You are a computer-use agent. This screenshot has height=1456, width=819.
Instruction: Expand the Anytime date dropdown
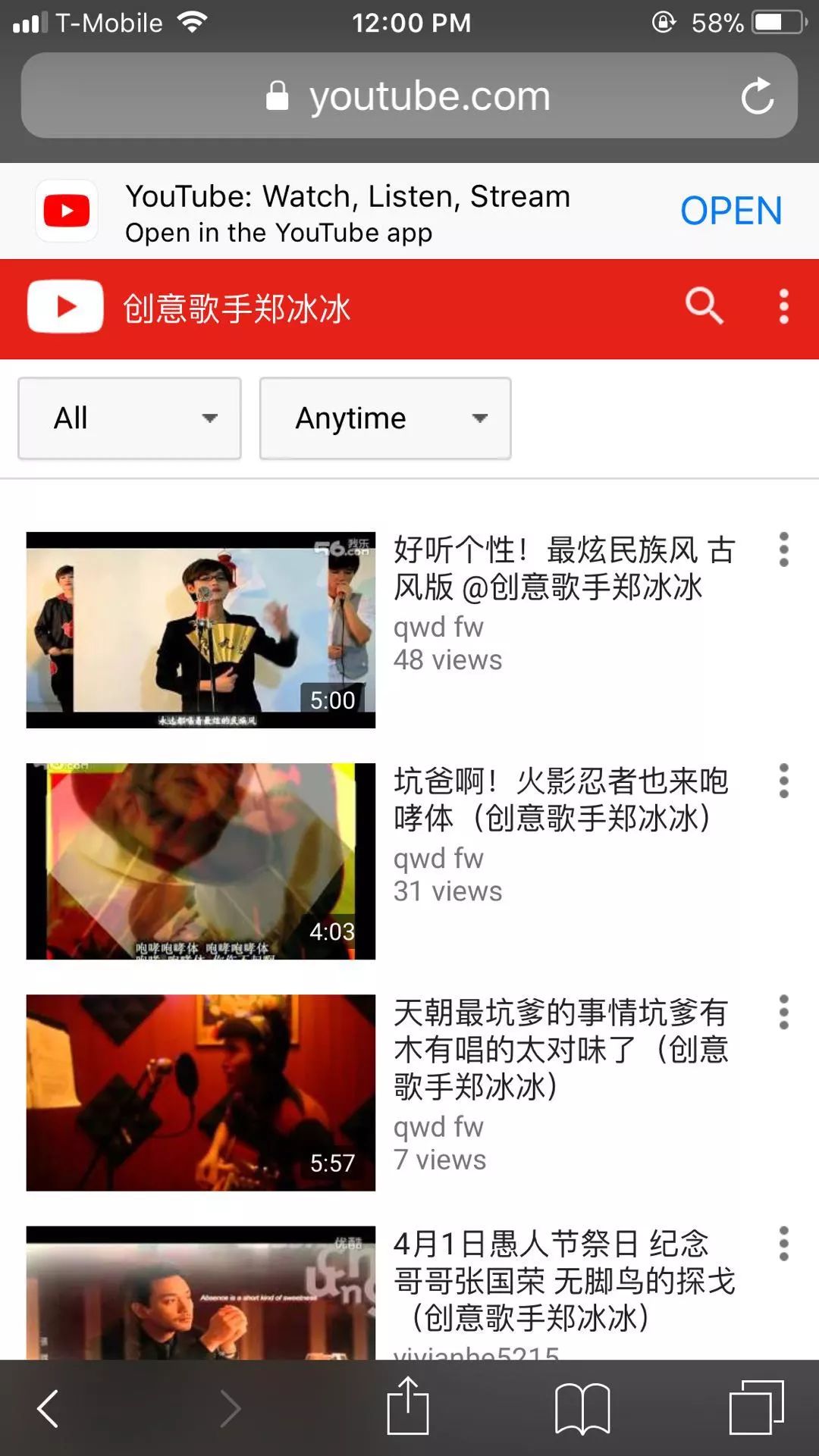(385, 418)
